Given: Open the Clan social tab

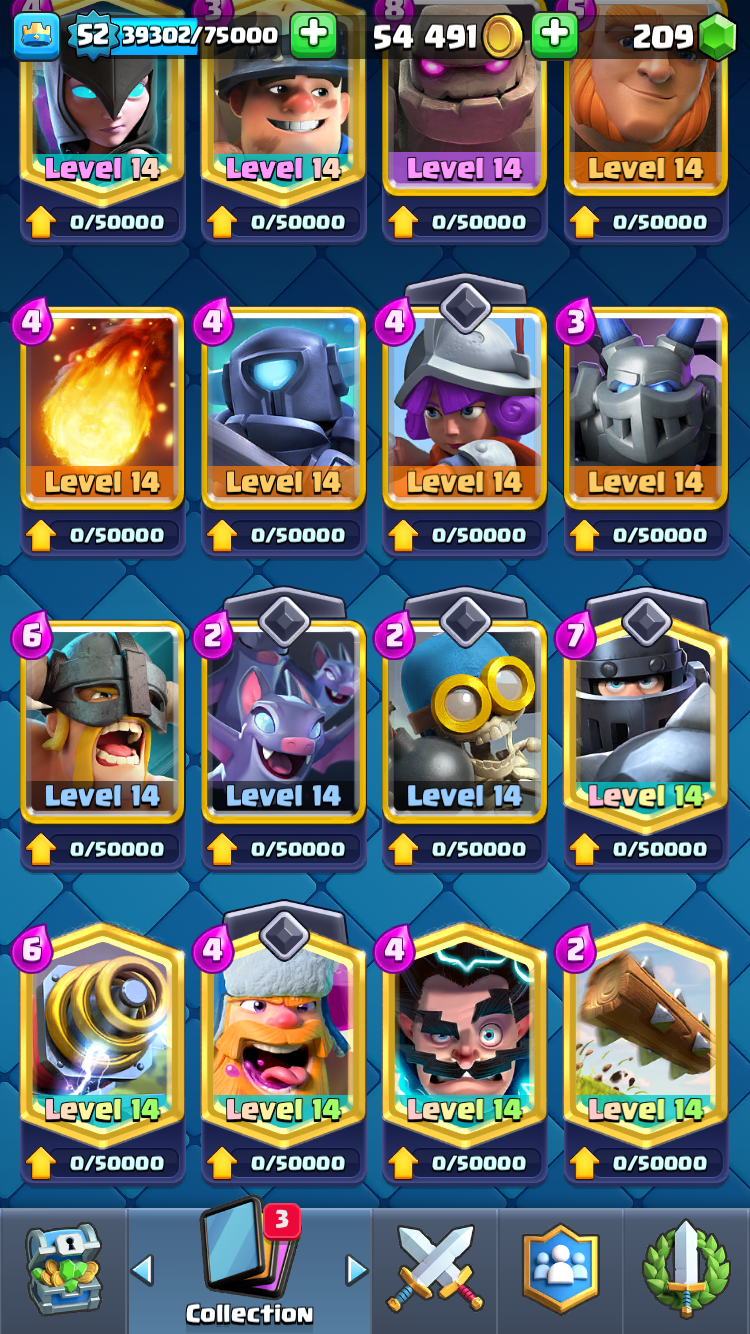Looking at the screenshot, I should (560, 1270).
